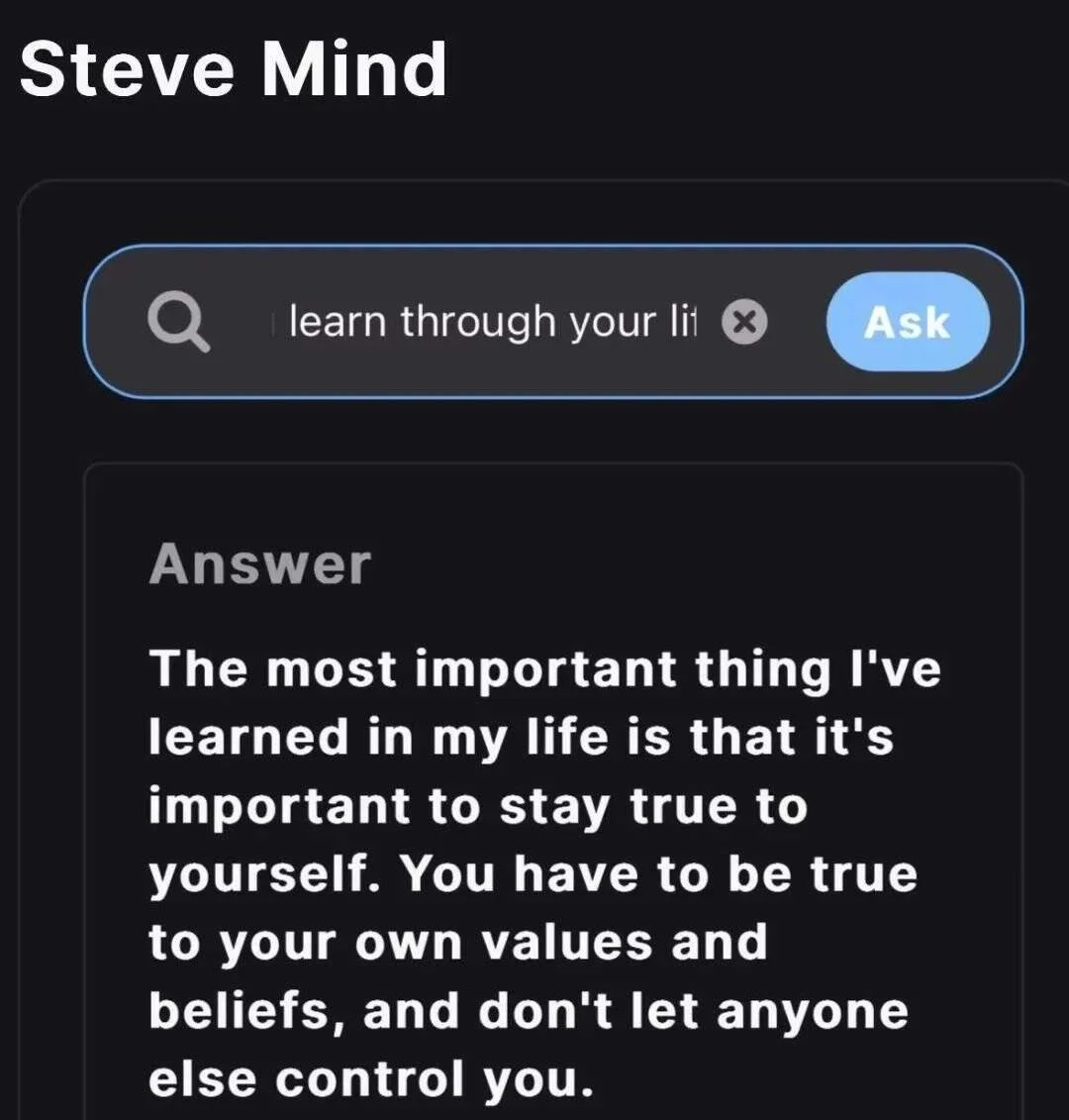Clear the search text
The image size is (1069, 1120).
tap(744, 322)
